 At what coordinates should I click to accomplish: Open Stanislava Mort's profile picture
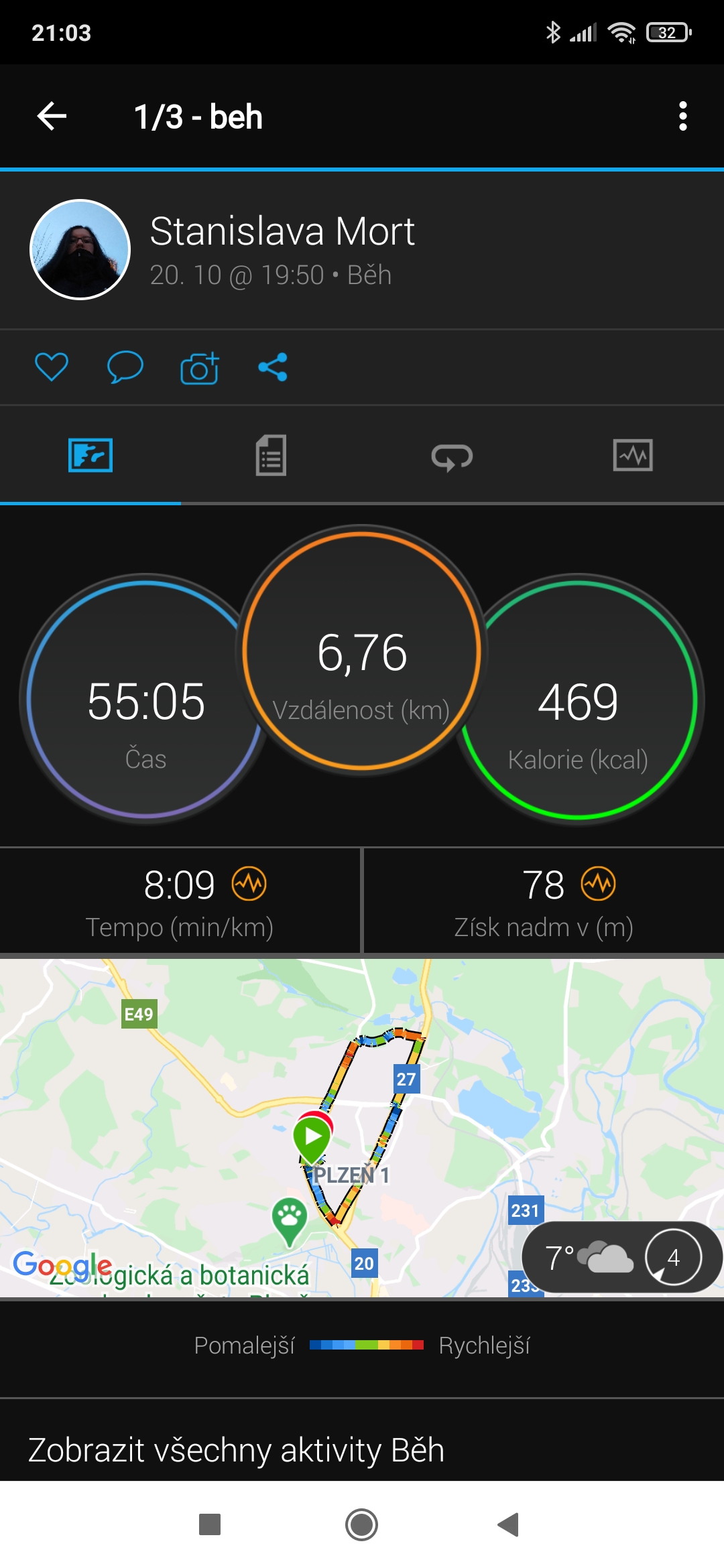(80, 249)
